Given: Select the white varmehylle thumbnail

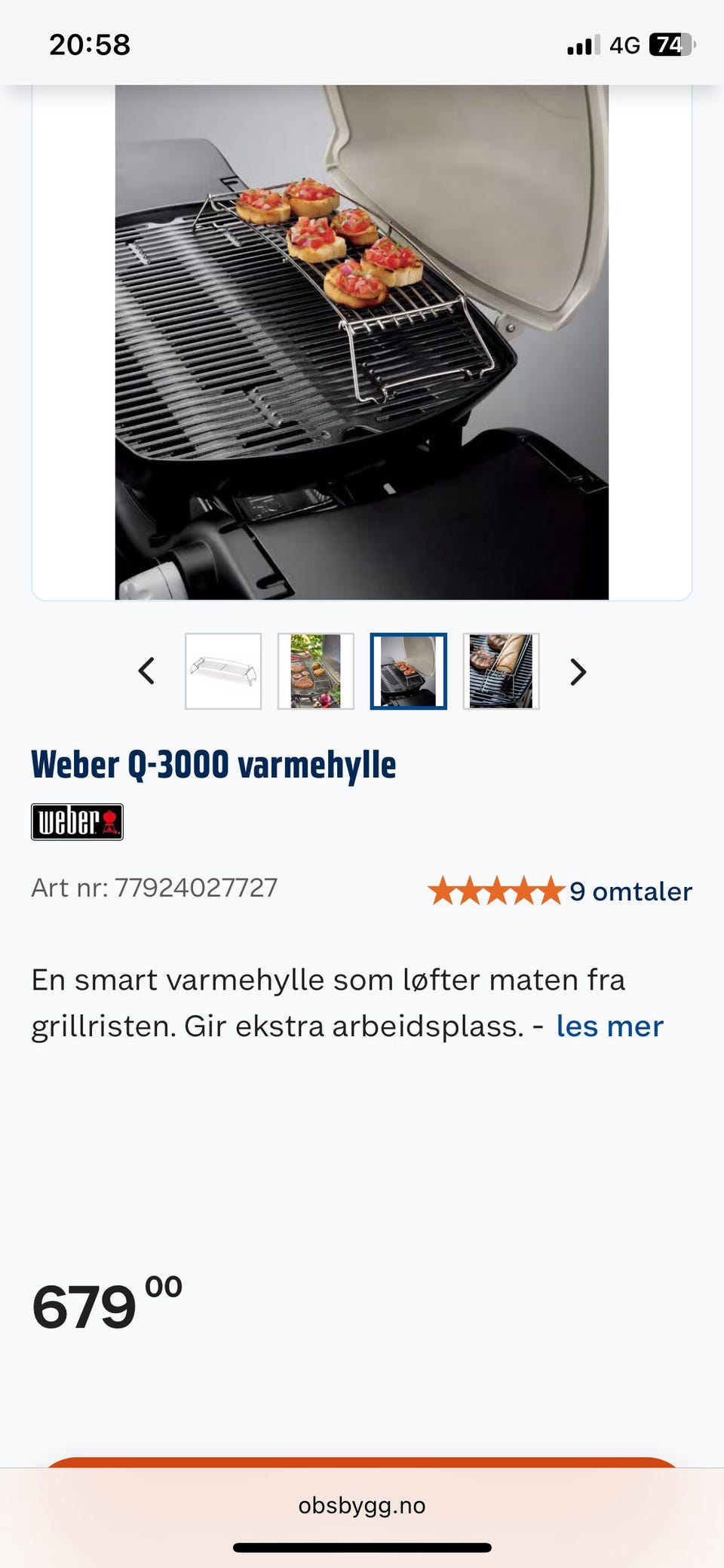Looking at the screenshot, I should tap(222, 670).
